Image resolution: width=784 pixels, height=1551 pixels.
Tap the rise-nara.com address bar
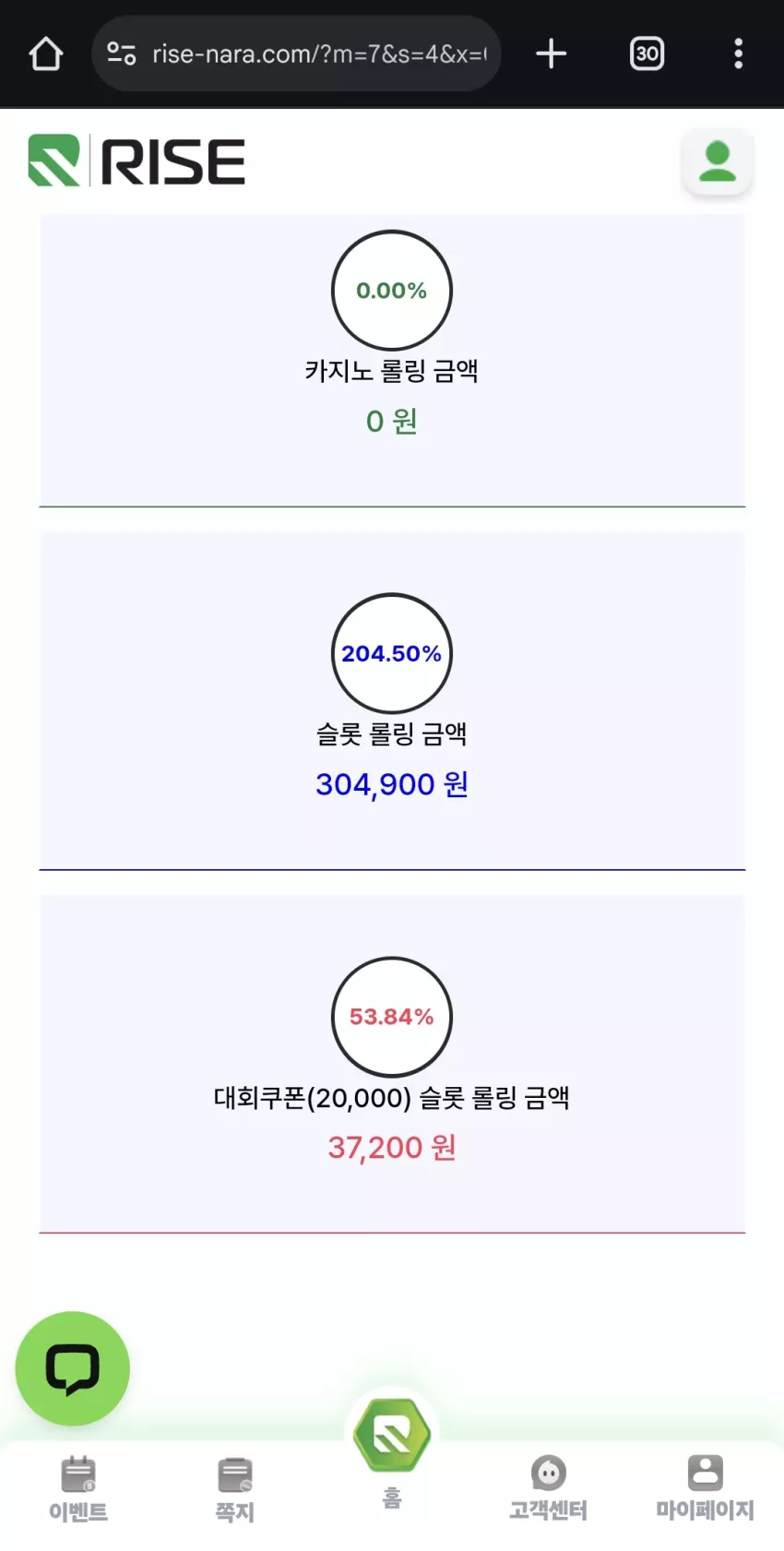296,54
